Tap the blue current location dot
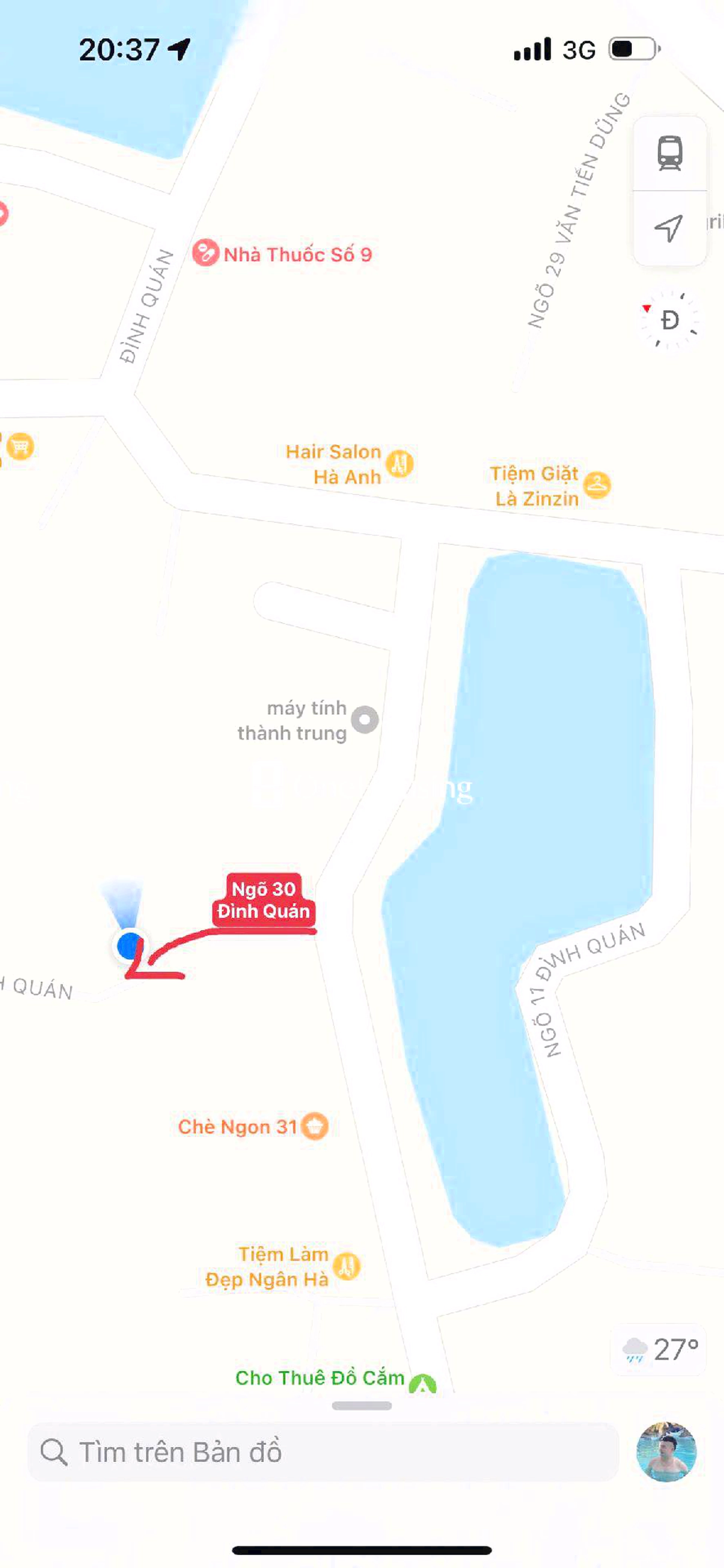The image size is (724, 1568). tap(129, 946)
